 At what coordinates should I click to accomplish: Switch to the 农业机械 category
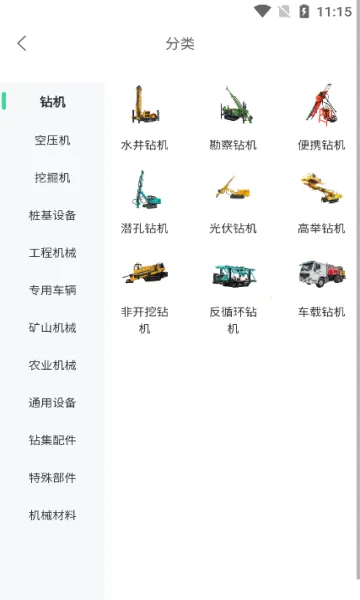(x=52, y=365)
